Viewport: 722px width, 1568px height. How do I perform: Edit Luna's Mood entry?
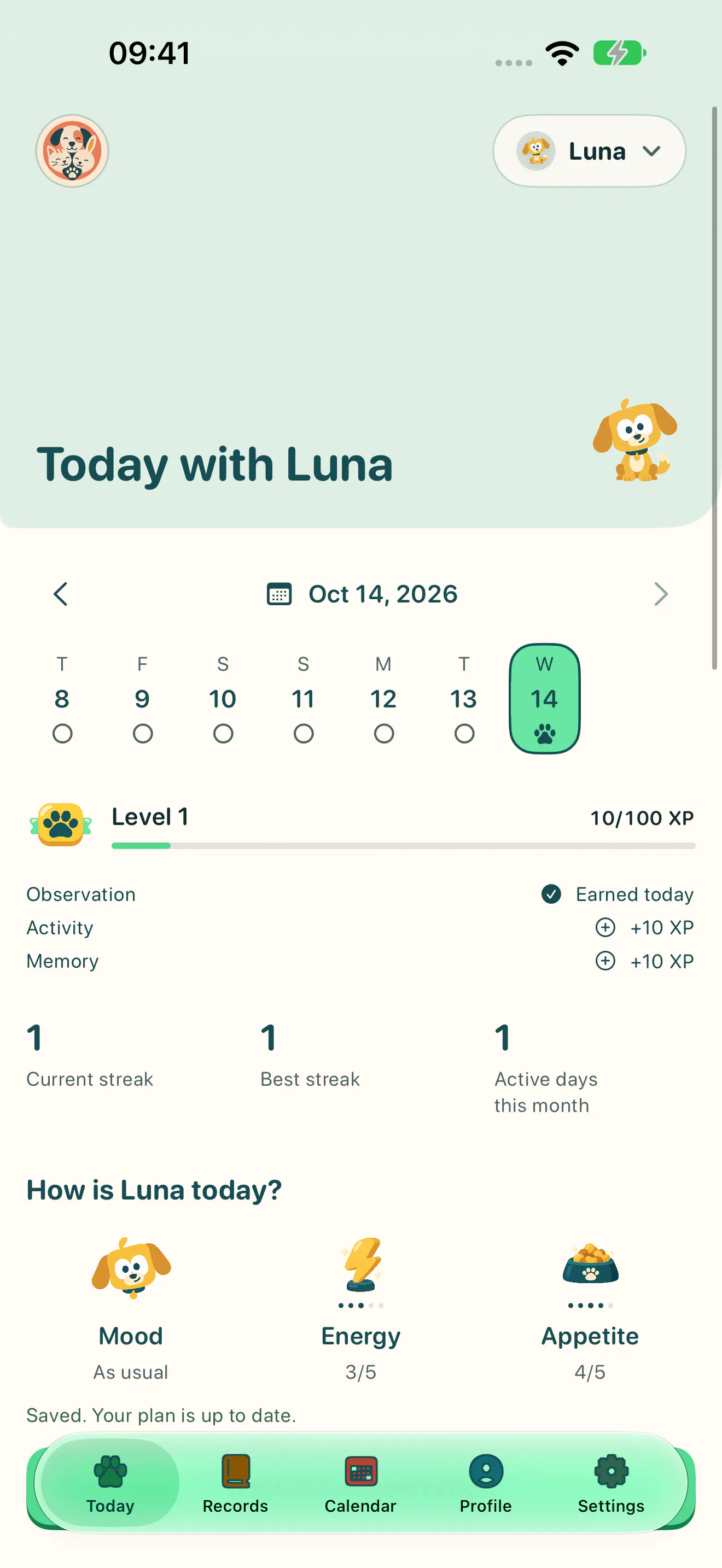click(131, 1310)
